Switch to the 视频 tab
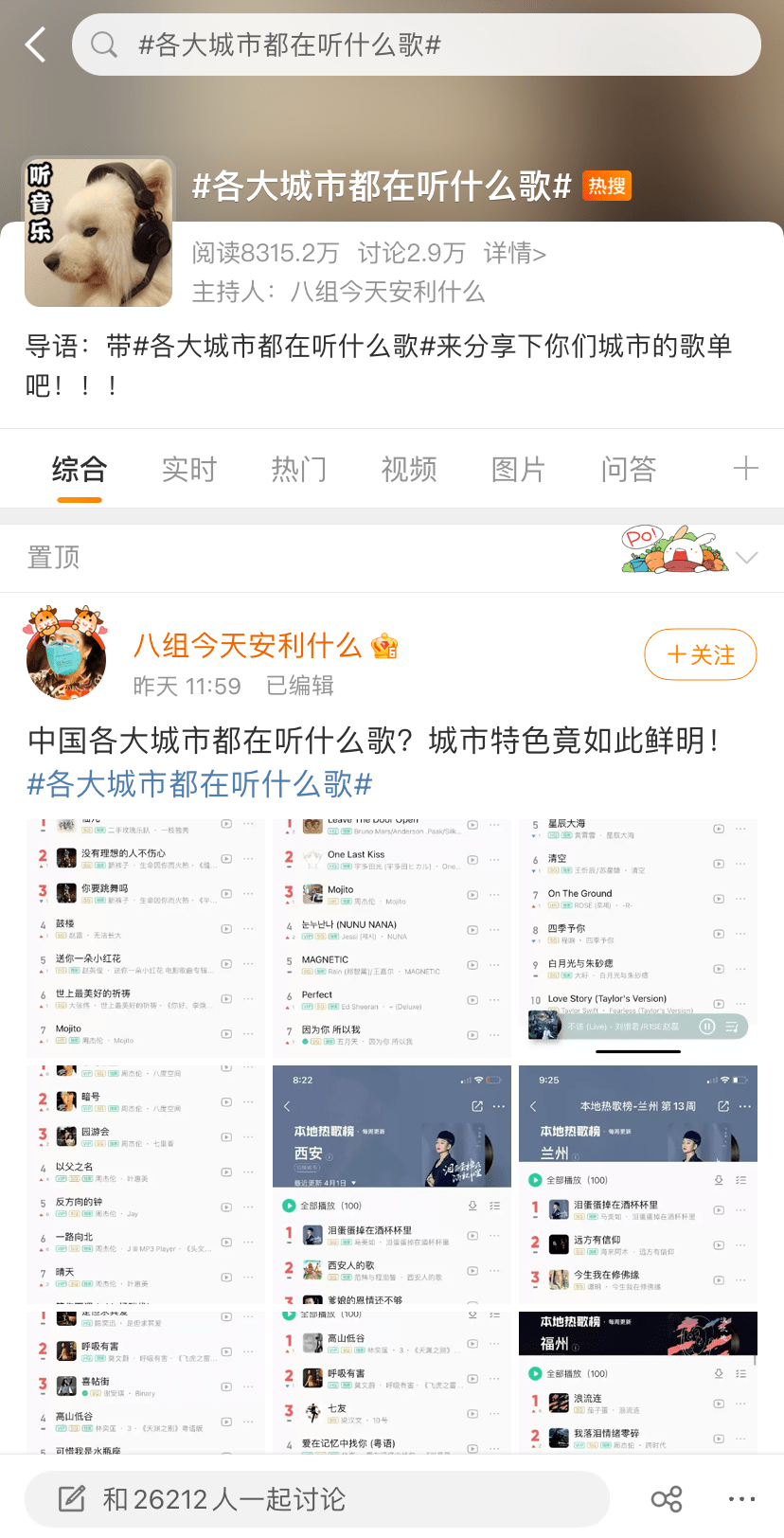The image size is (784, 1538). pos(408,469)
